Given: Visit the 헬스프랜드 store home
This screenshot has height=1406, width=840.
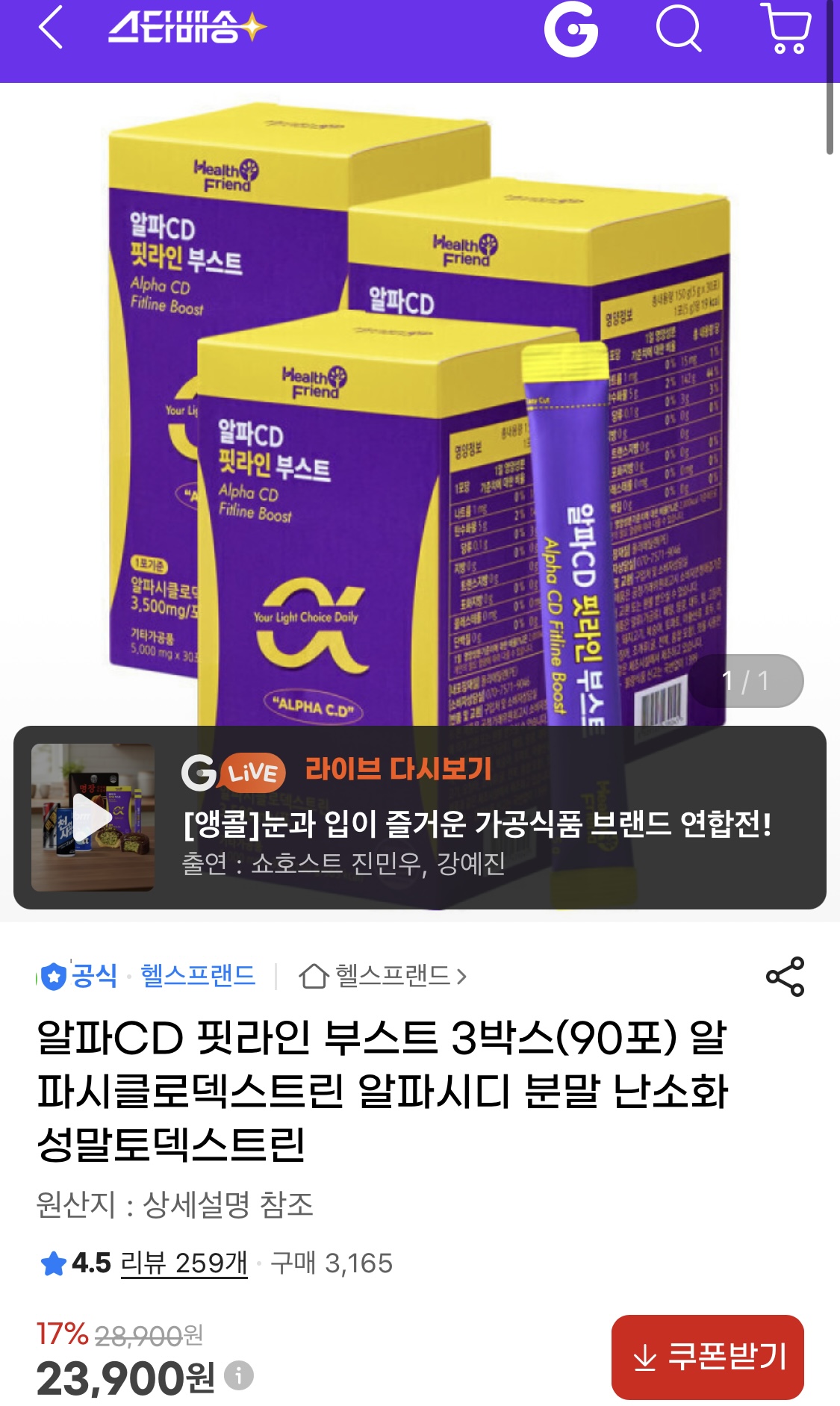Looking at the screenshot, I should [382, 975].
